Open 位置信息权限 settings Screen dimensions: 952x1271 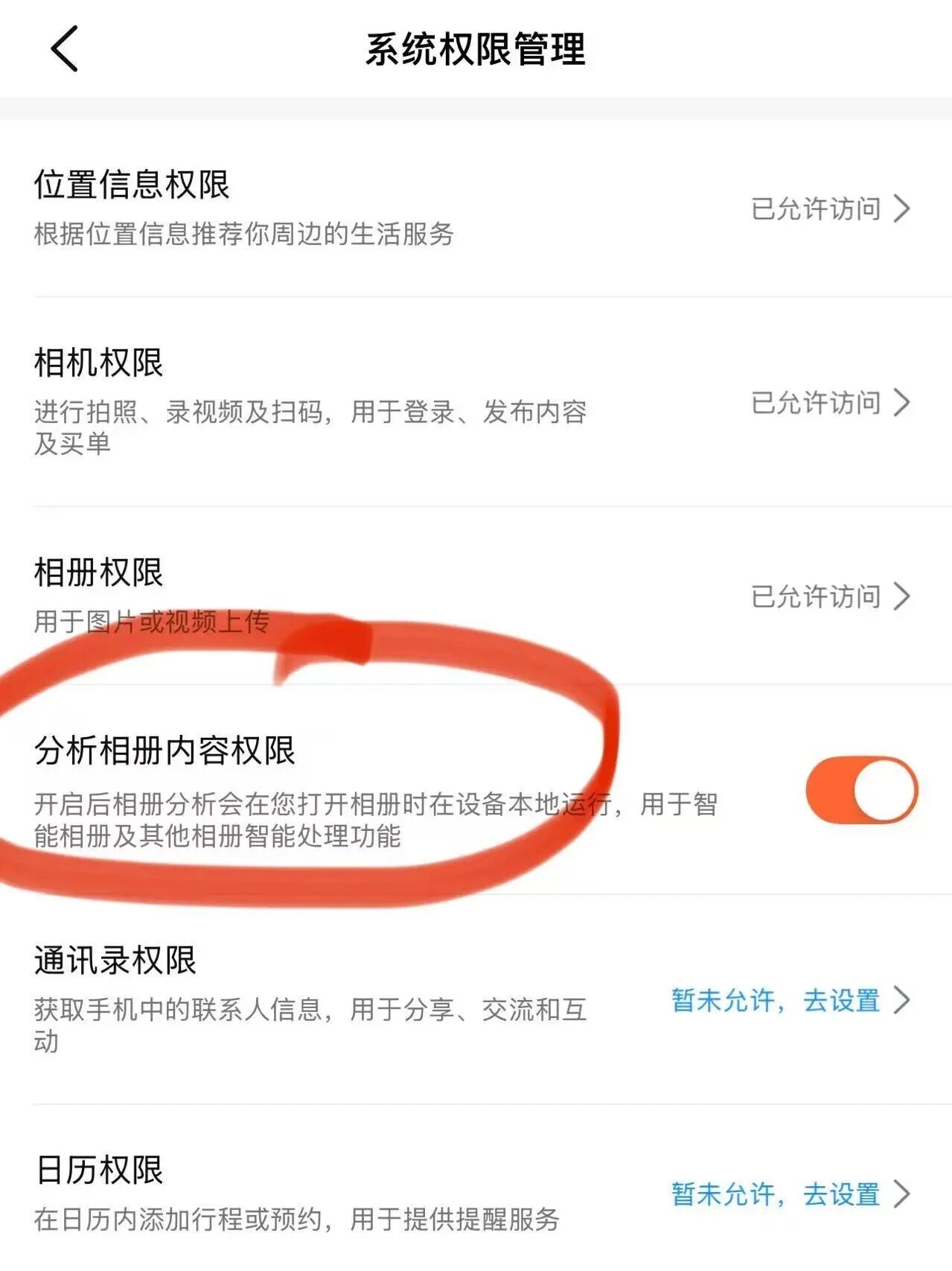(x=828, y=208)
